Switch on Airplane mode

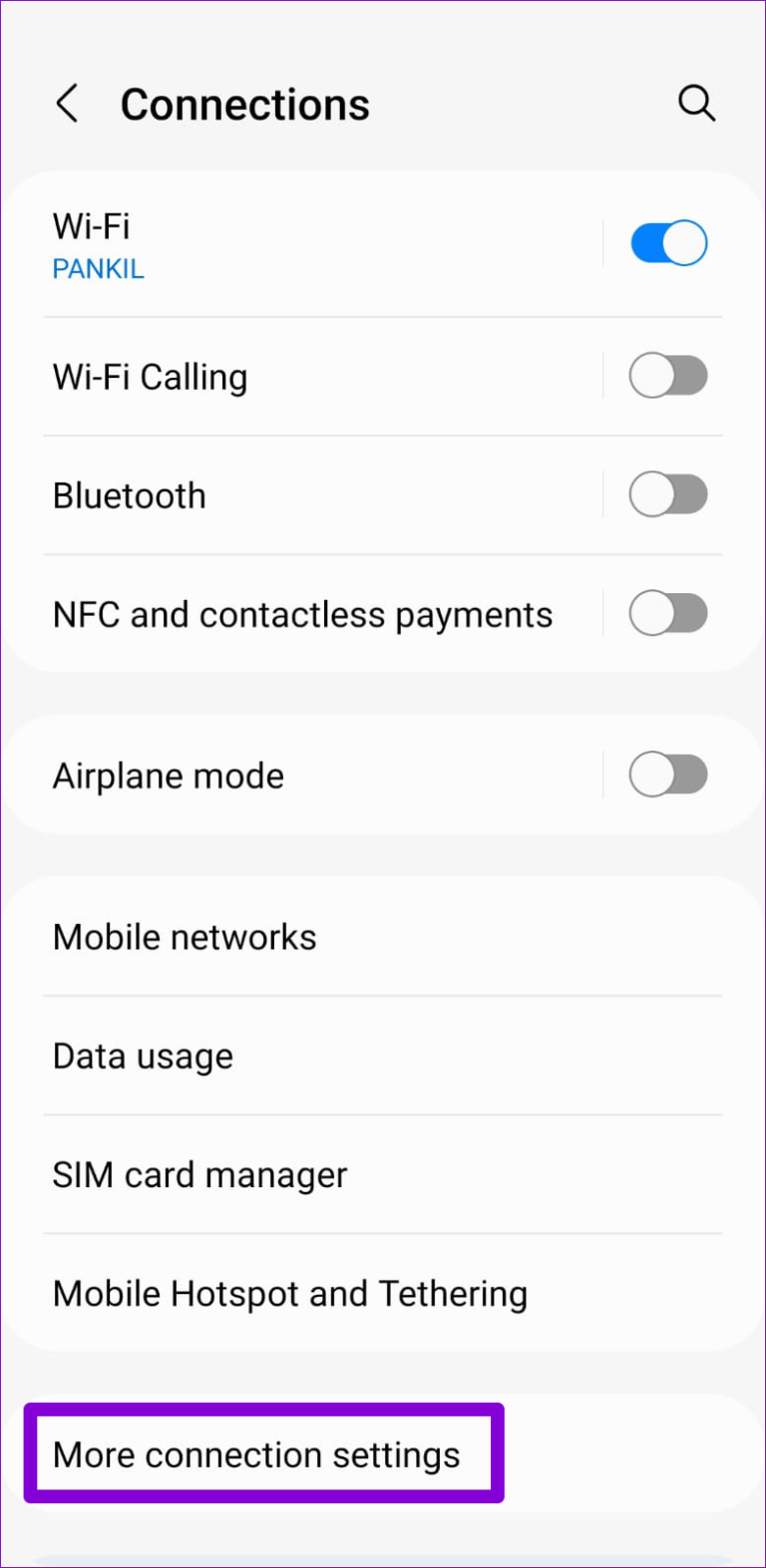pyautogui.click(x=667, y=774)
